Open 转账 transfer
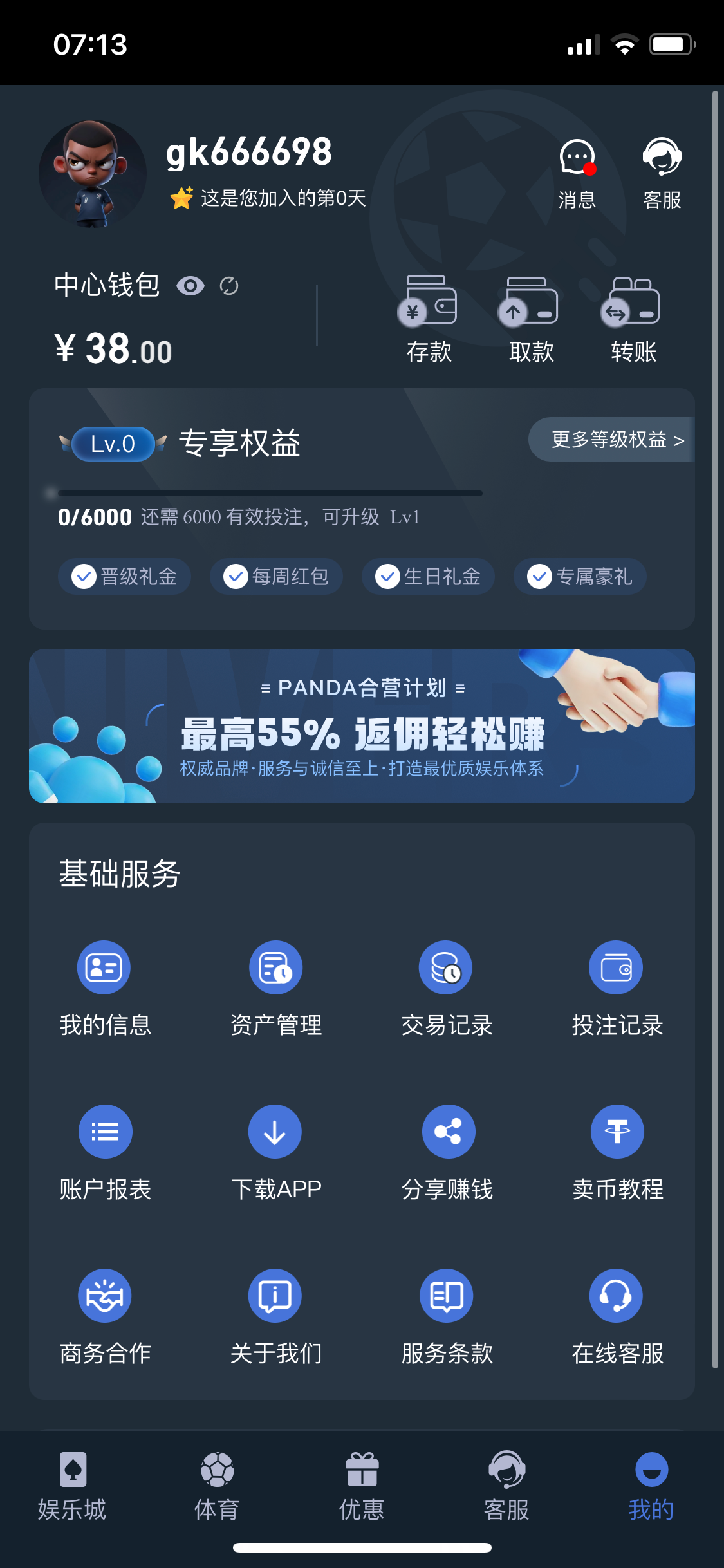Viewport: 724px width, 1568px height. [x=633, y=319]
